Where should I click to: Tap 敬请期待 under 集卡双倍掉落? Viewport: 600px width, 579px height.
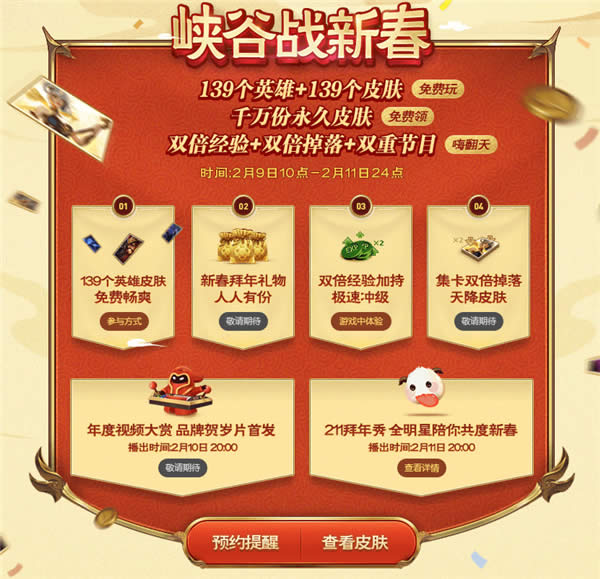pyautogui.click(x=478, y=321)
